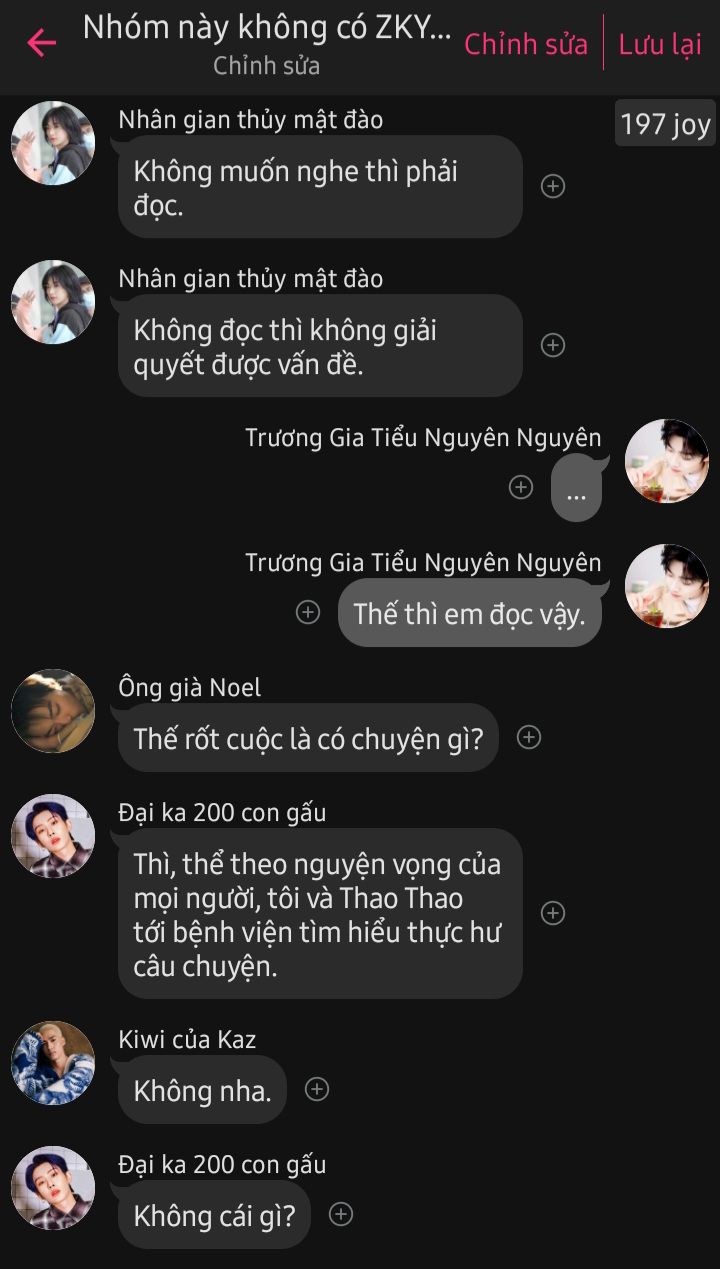Tap plus icon beside "Thế rốt cuộc là có chuyện gì?"
Screen dimensions: 720x1269
tap(529, 737)
